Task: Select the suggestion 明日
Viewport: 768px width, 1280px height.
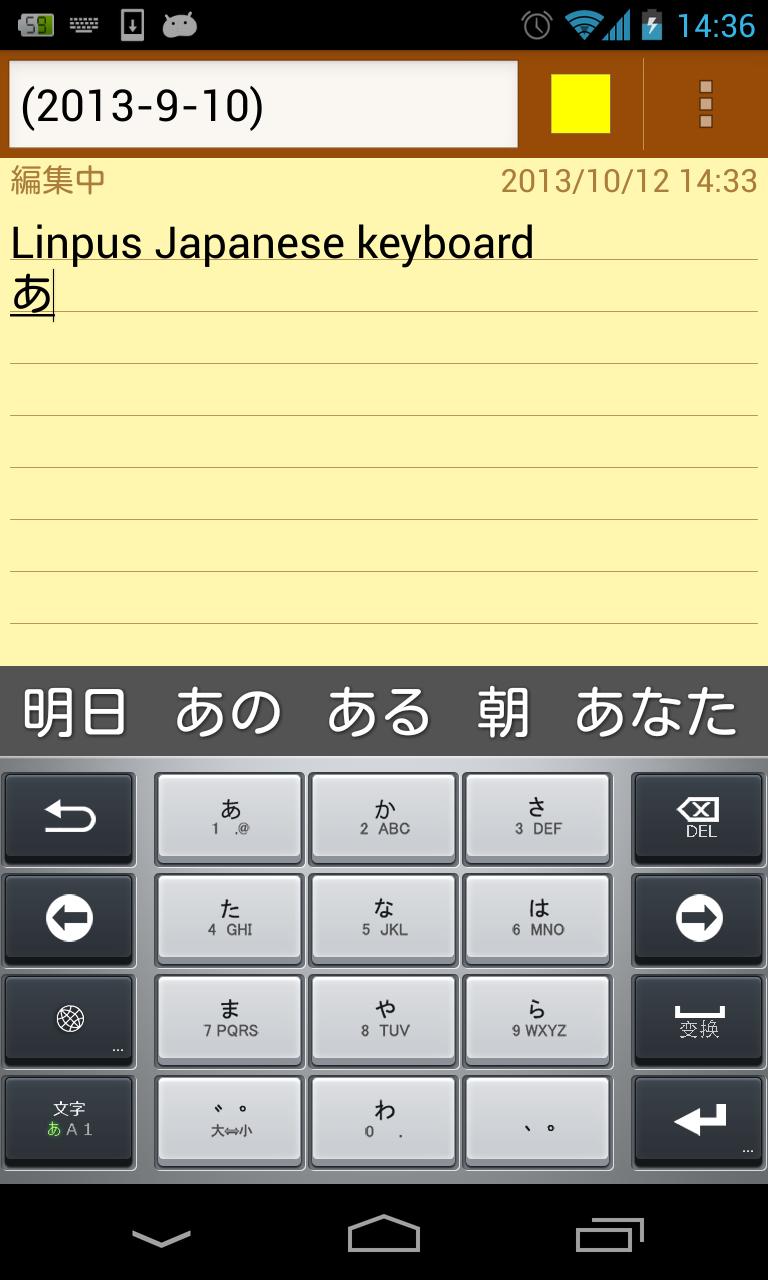Action: (75, 712)
